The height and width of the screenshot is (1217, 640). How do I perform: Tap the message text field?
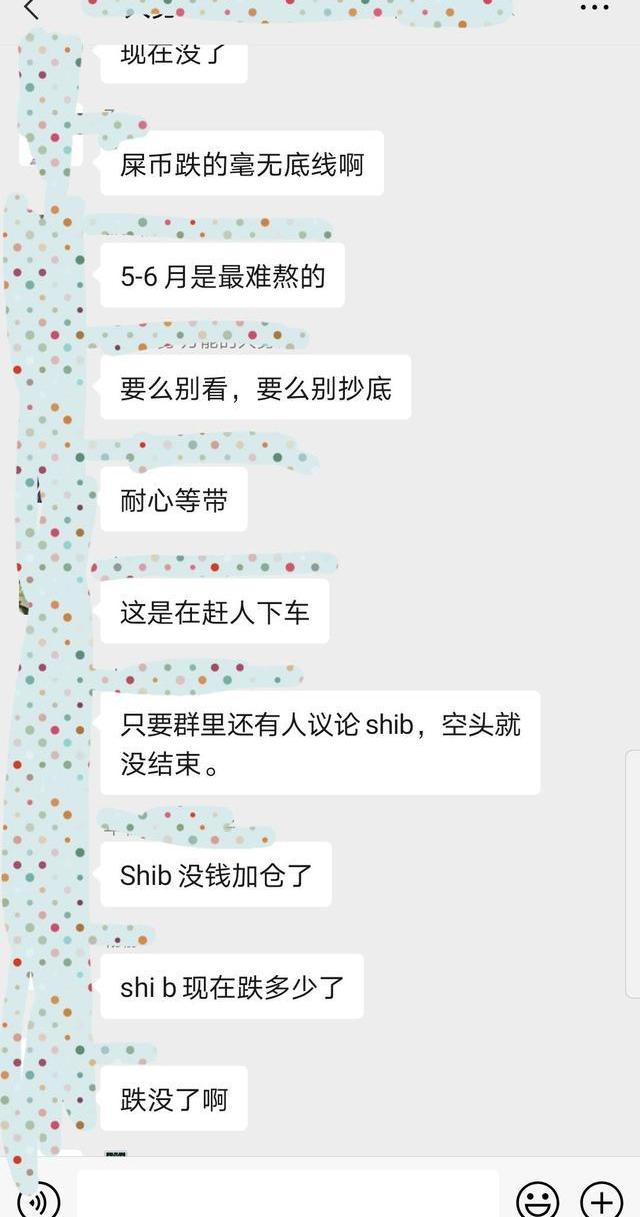pos(287,1194)
